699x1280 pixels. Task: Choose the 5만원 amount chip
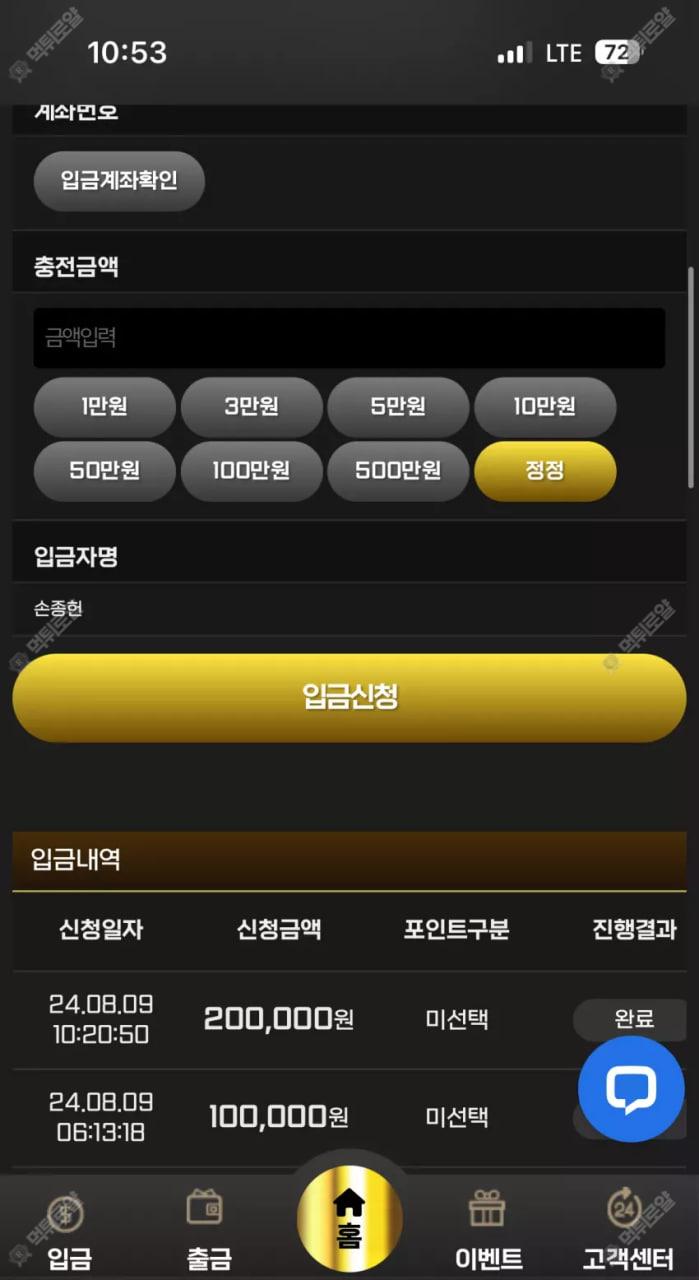(398, 407)
